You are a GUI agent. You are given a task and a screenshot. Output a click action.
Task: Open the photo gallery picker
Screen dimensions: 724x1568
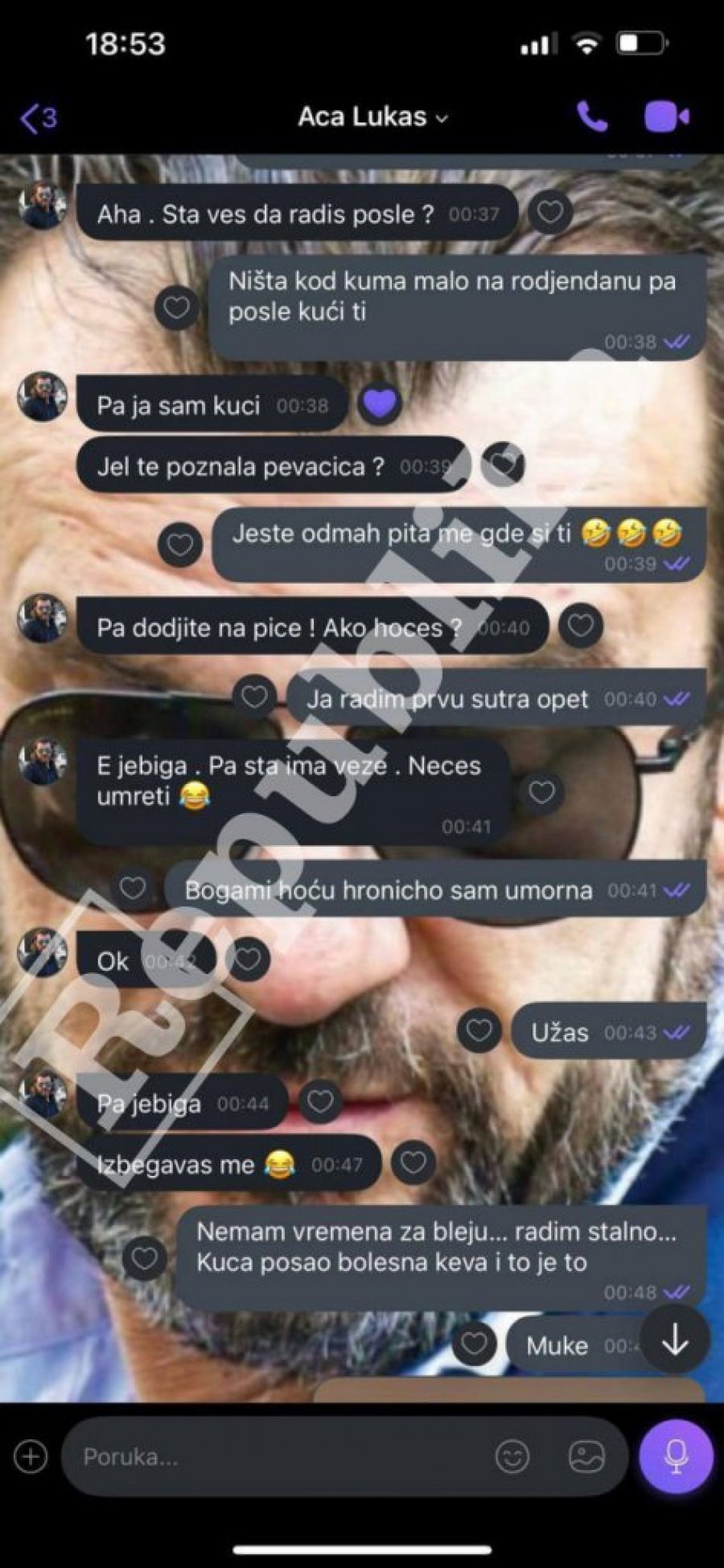(x=586, y=1456)
